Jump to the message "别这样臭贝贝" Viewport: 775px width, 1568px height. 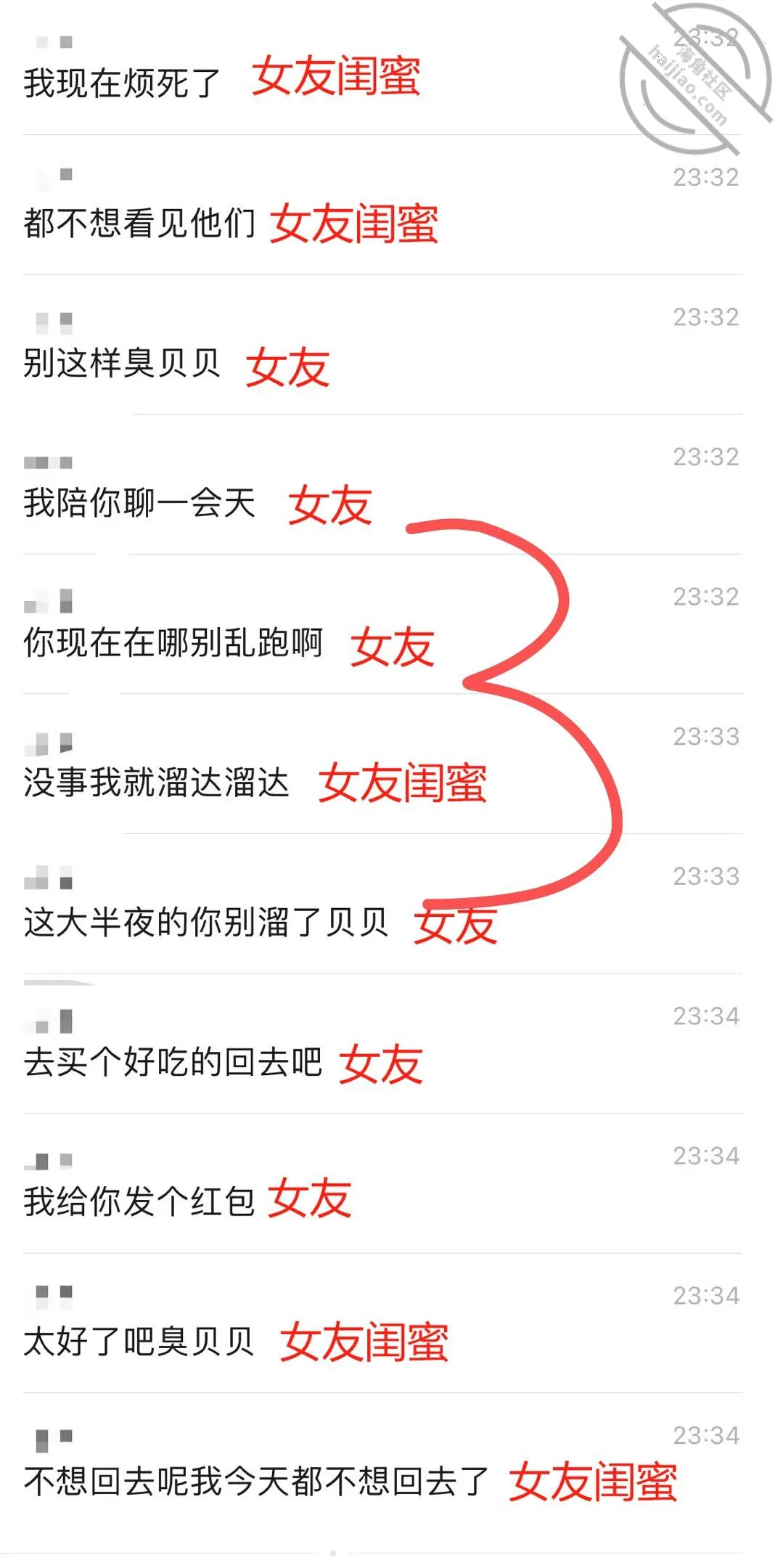pyautogui.click(x=122, y=363)
